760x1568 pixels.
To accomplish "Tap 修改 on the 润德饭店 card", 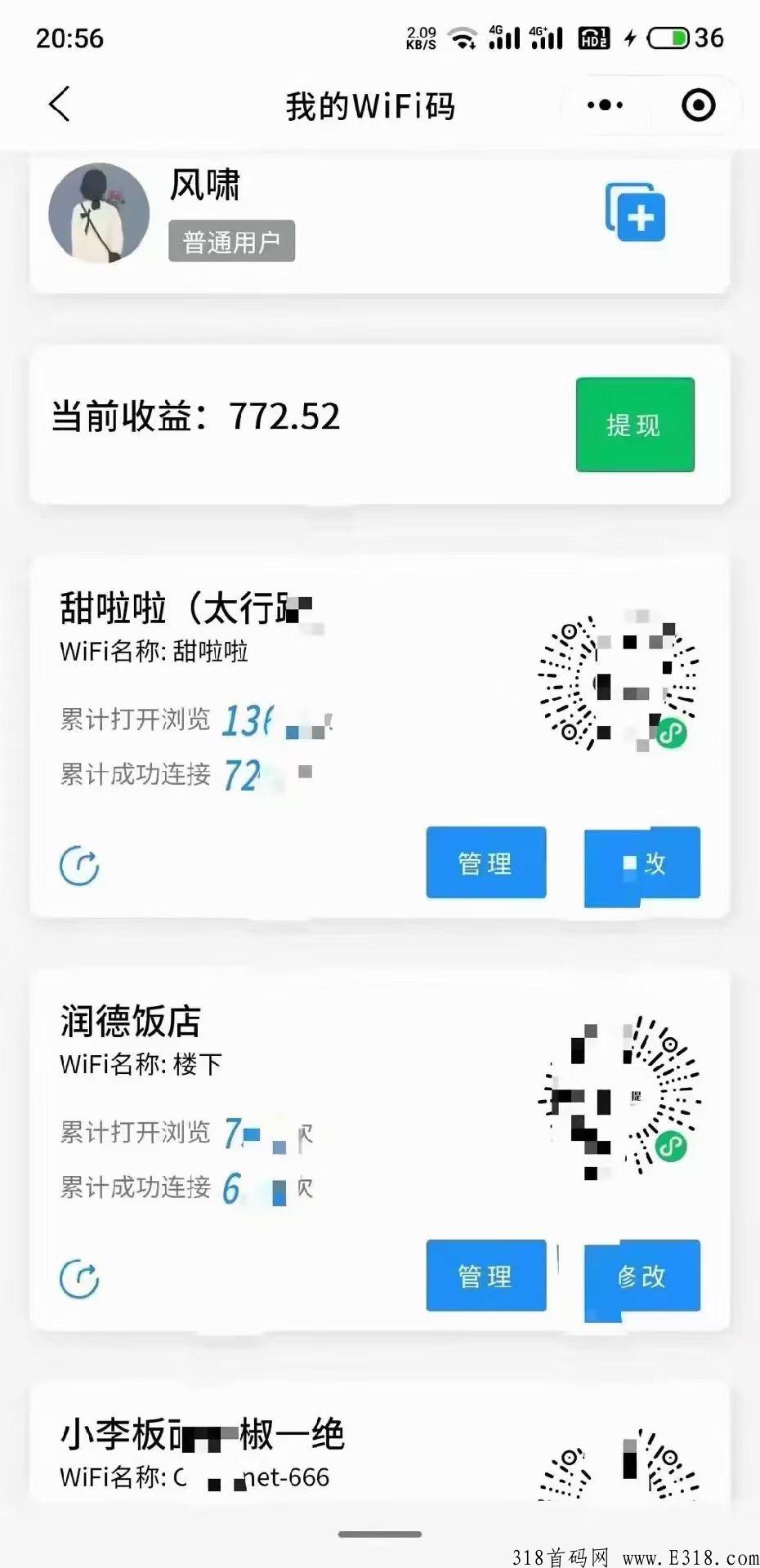I will (x=642, y=1277).
